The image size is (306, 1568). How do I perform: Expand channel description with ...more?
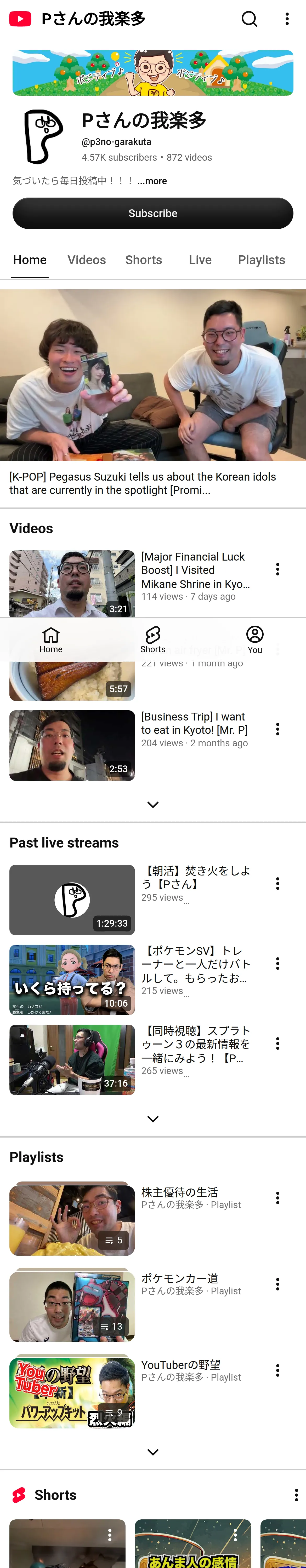152,181
